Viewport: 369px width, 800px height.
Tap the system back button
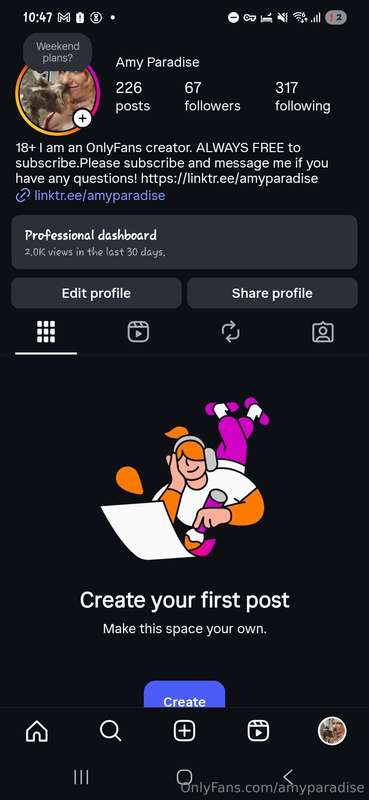(x=288, y=777)
